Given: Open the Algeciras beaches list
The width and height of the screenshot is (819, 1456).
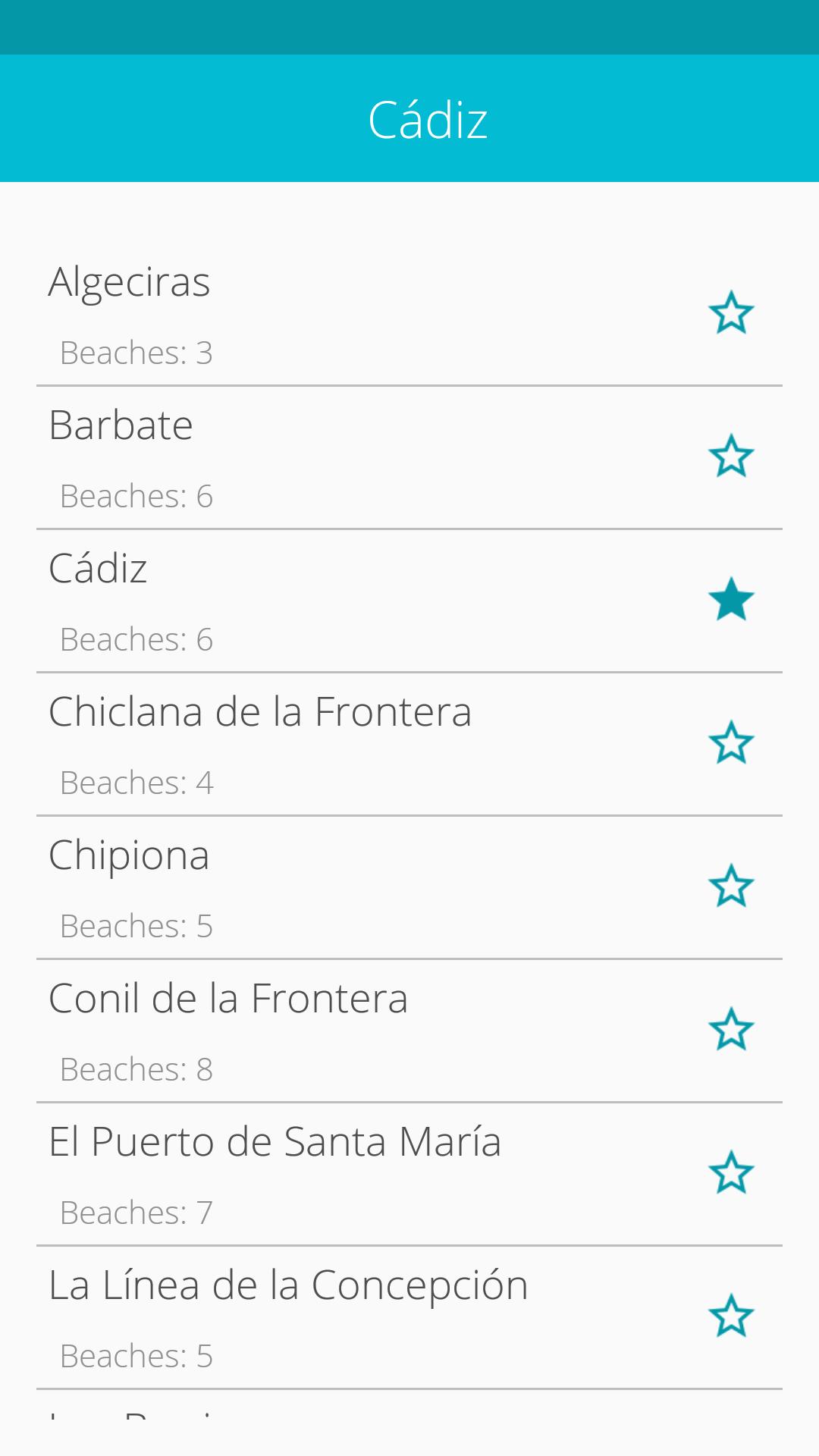Looking at the screenshot, I should point(409,314).
